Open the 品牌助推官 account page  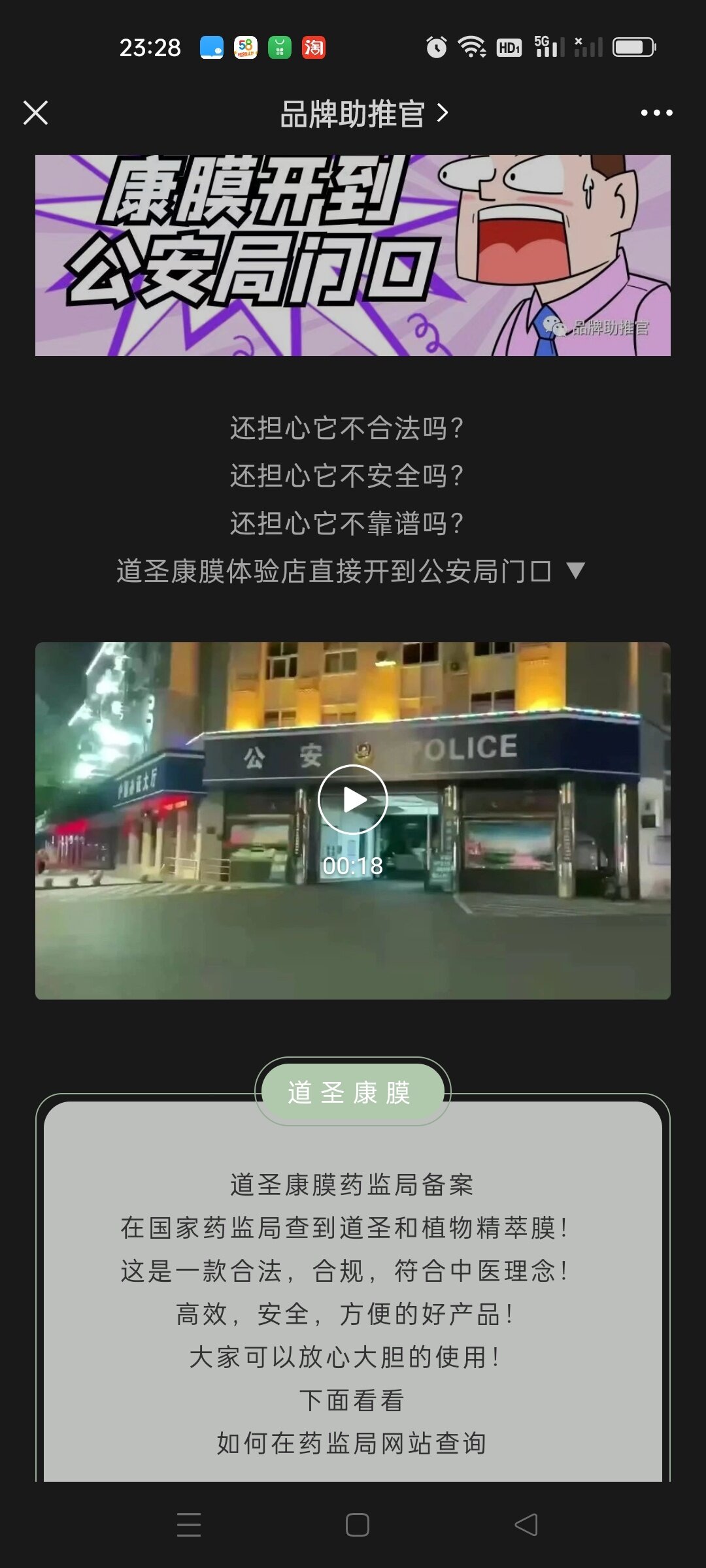pyautogui.click(x=363, y=114)
